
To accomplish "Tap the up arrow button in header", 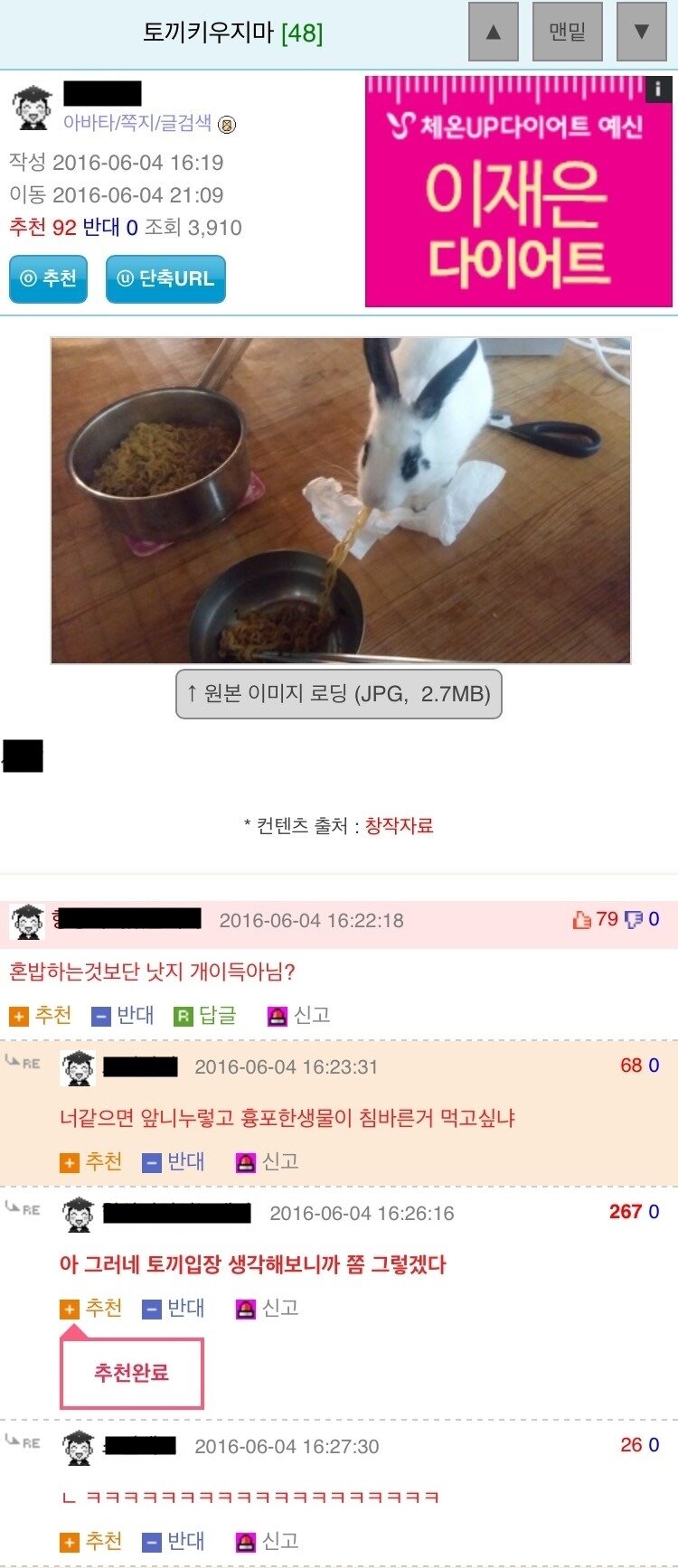I will pyautogui.click(x=493, y=32).
